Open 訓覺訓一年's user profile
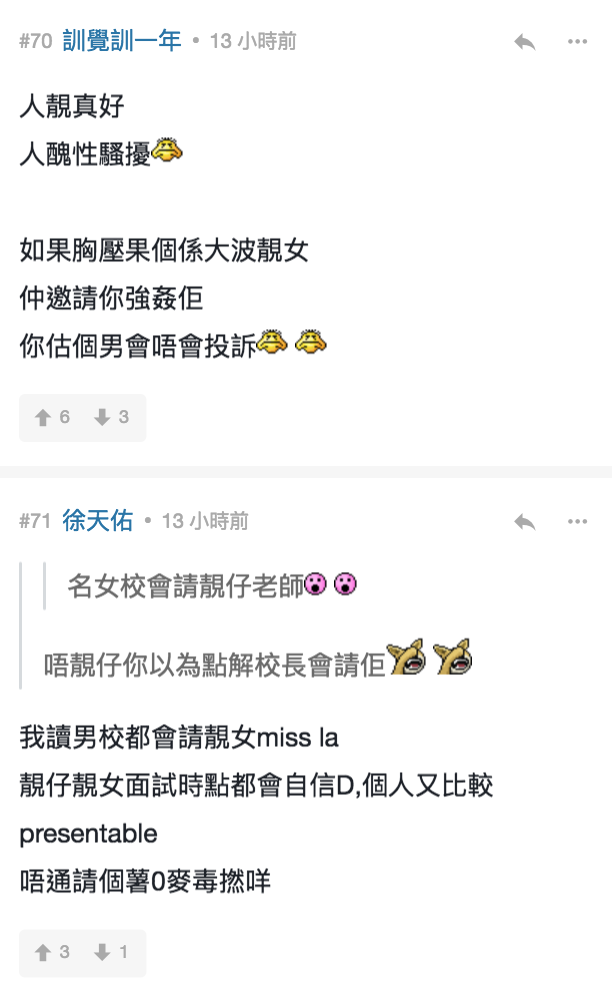The width and height of the screenshot is (612, 987). (x=122, y=41)
